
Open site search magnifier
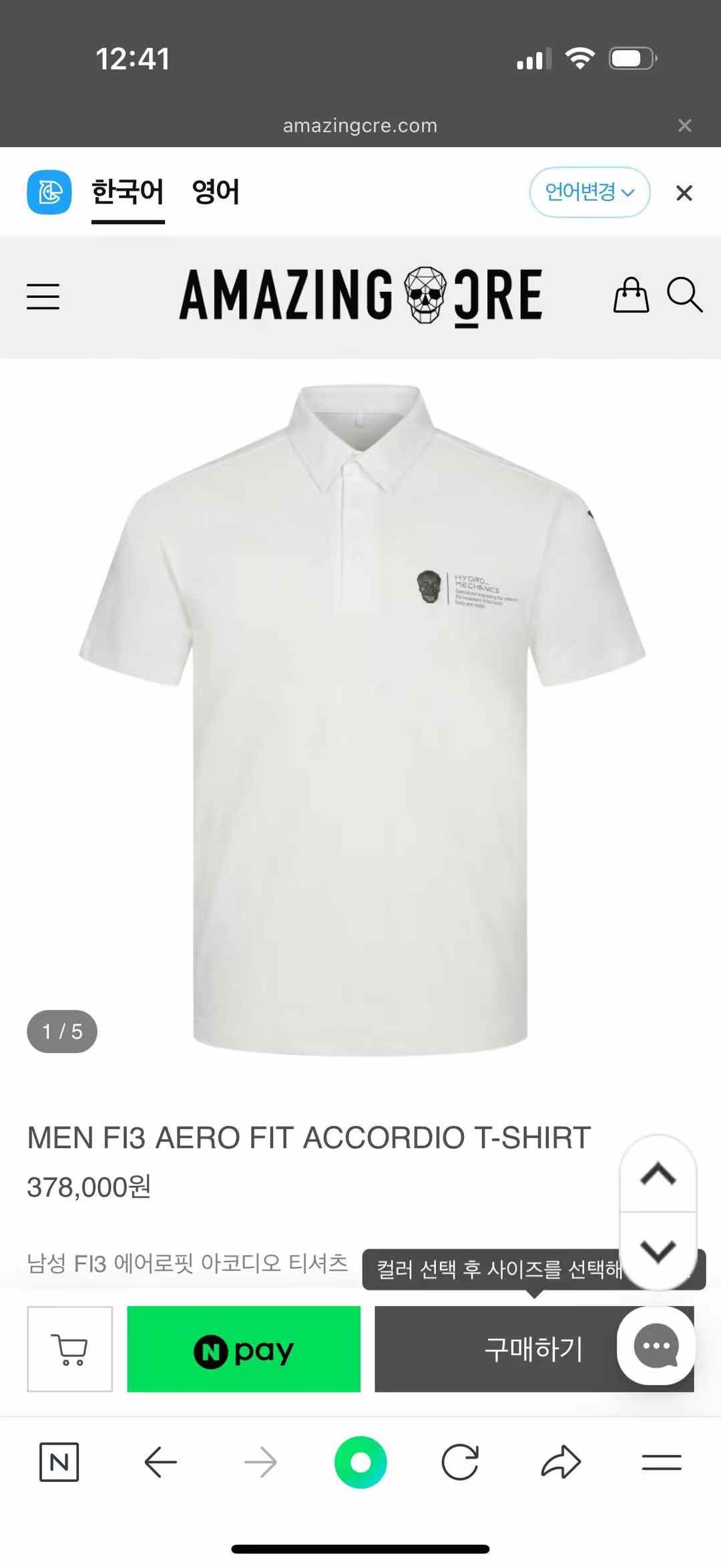tap(684, 295)
